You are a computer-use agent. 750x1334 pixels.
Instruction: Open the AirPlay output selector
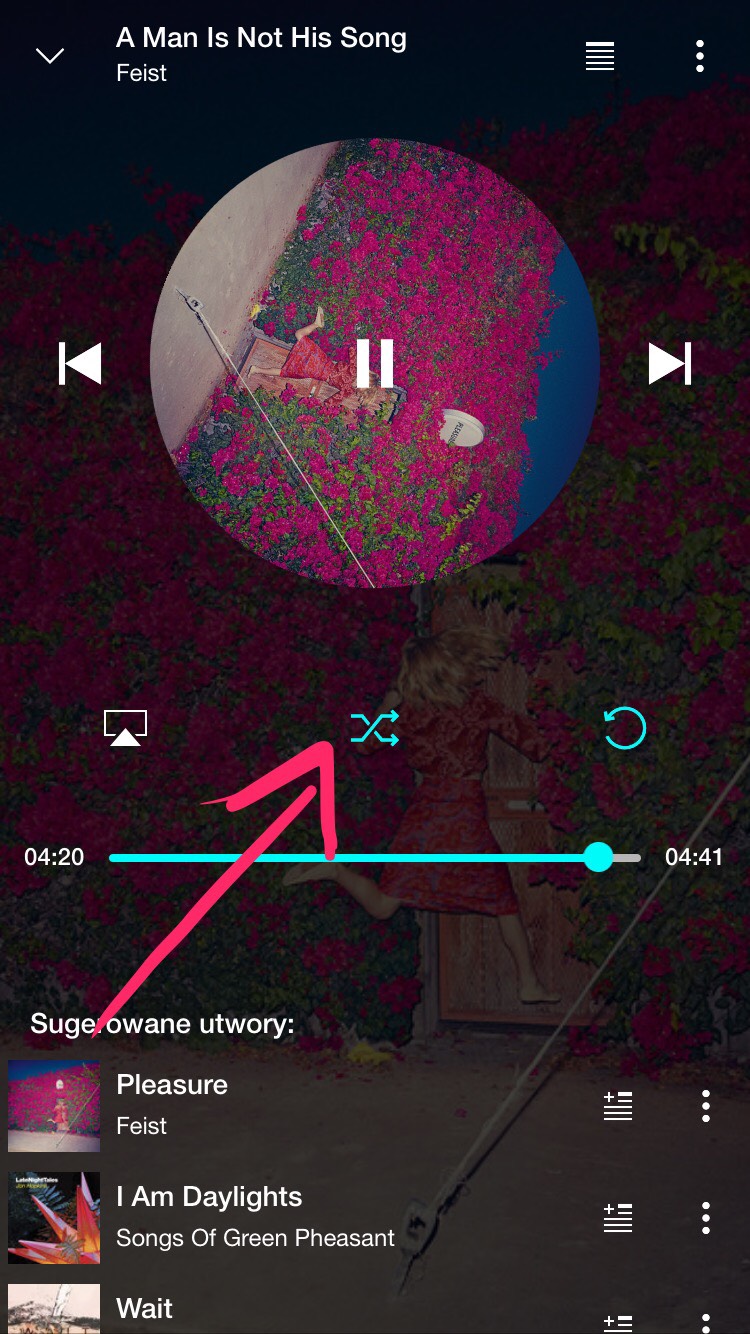(x=126, y=728)
